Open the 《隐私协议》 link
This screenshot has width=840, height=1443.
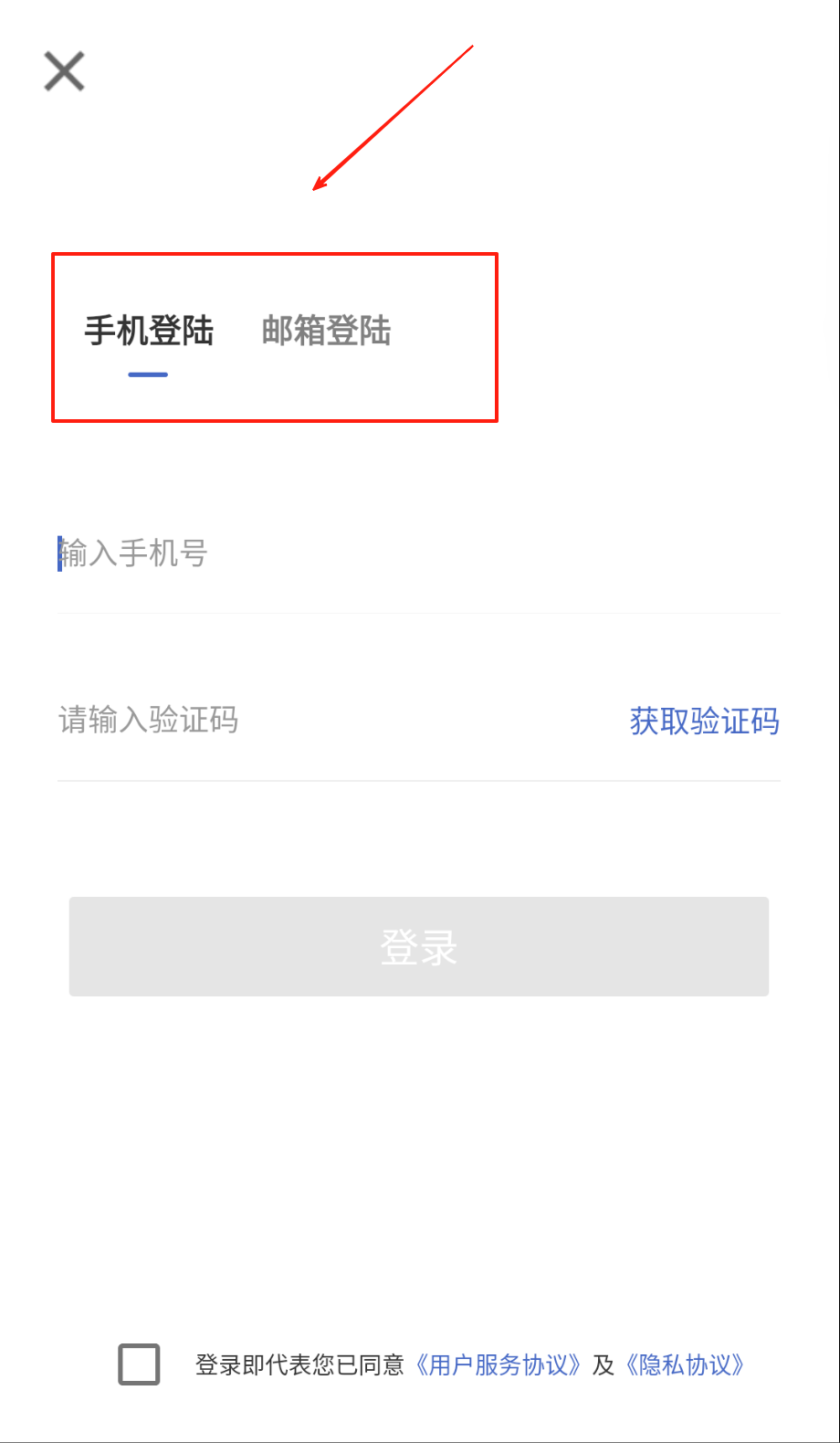[685, 1365]
